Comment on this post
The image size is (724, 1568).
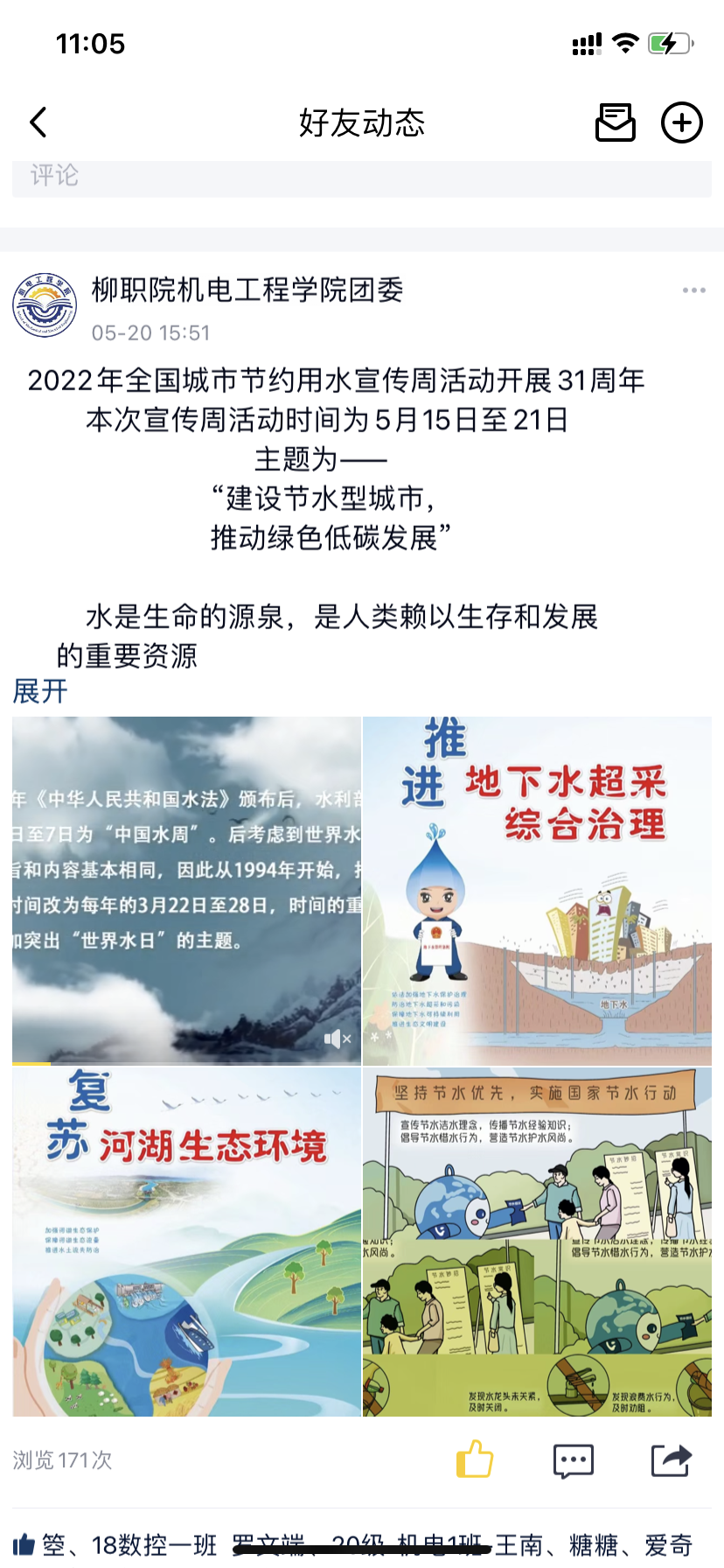574,1459
